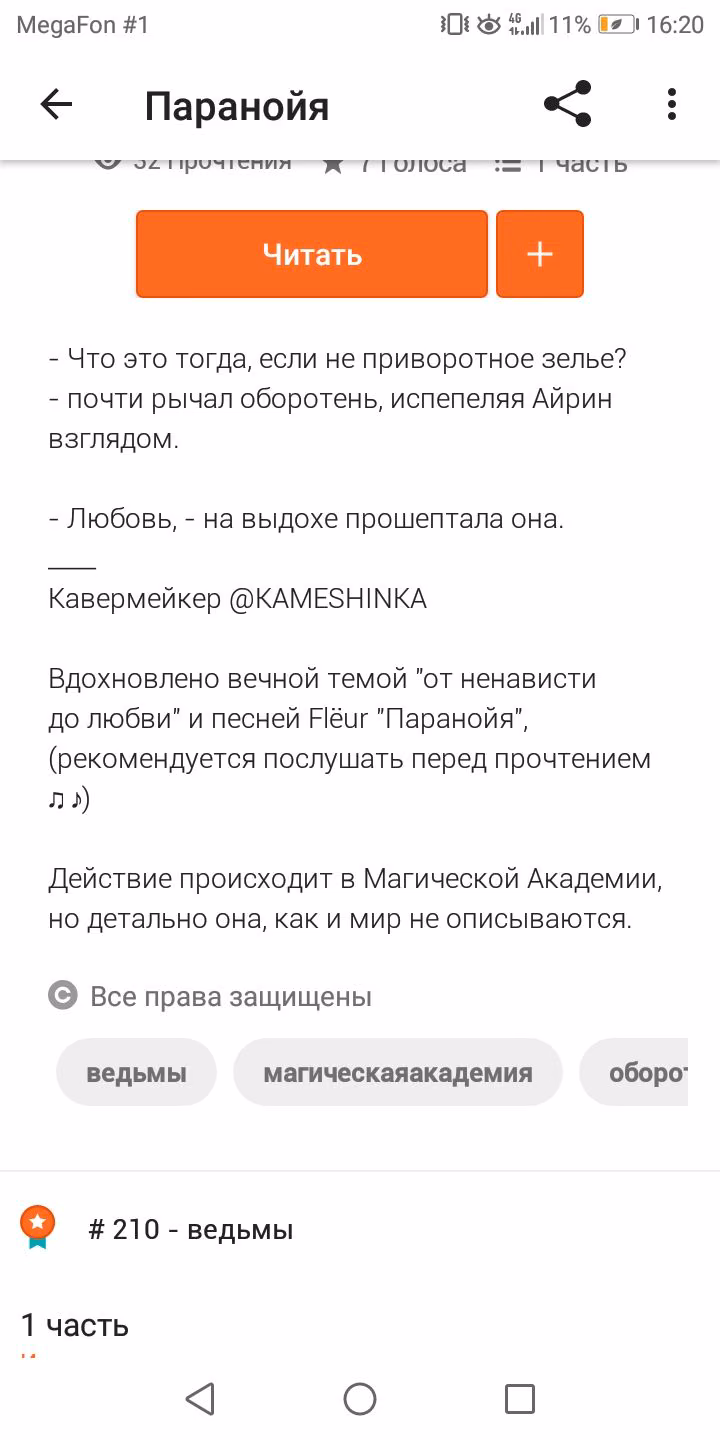Image resolution: width=720 pixels, height=1440 pixels.
Task: Open the partially visible оборот tag chip
Action: click(634, 1073)
